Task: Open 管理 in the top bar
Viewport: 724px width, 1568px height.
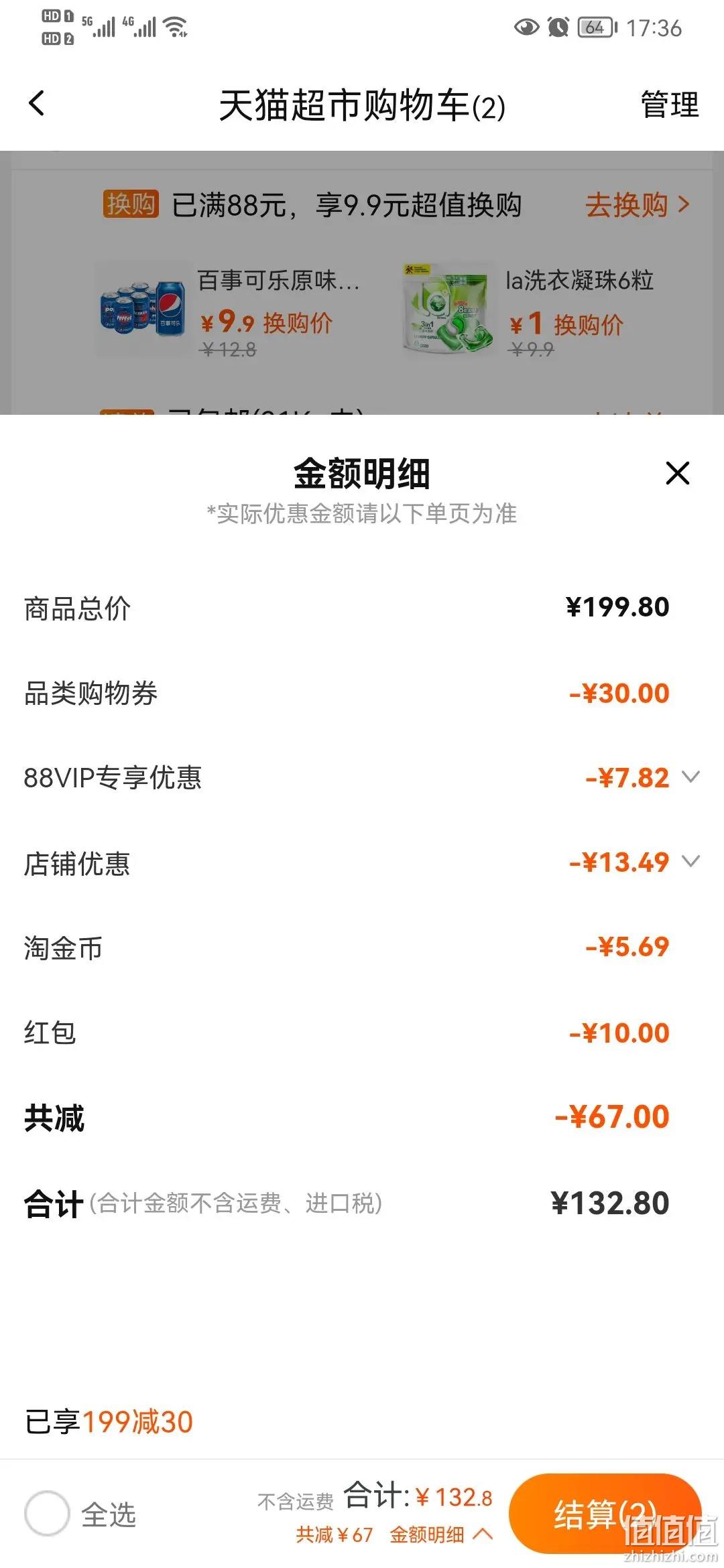Action: click(669, 105)
